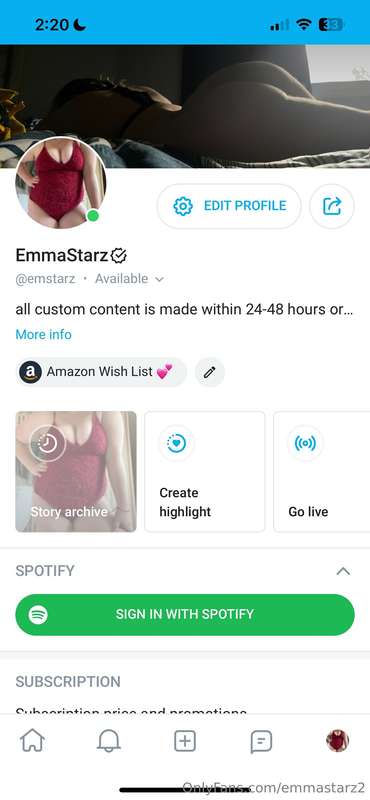Share the profile via share icon
The height and width of the screenshot is (800, 370).
click(x=332, y=206)
